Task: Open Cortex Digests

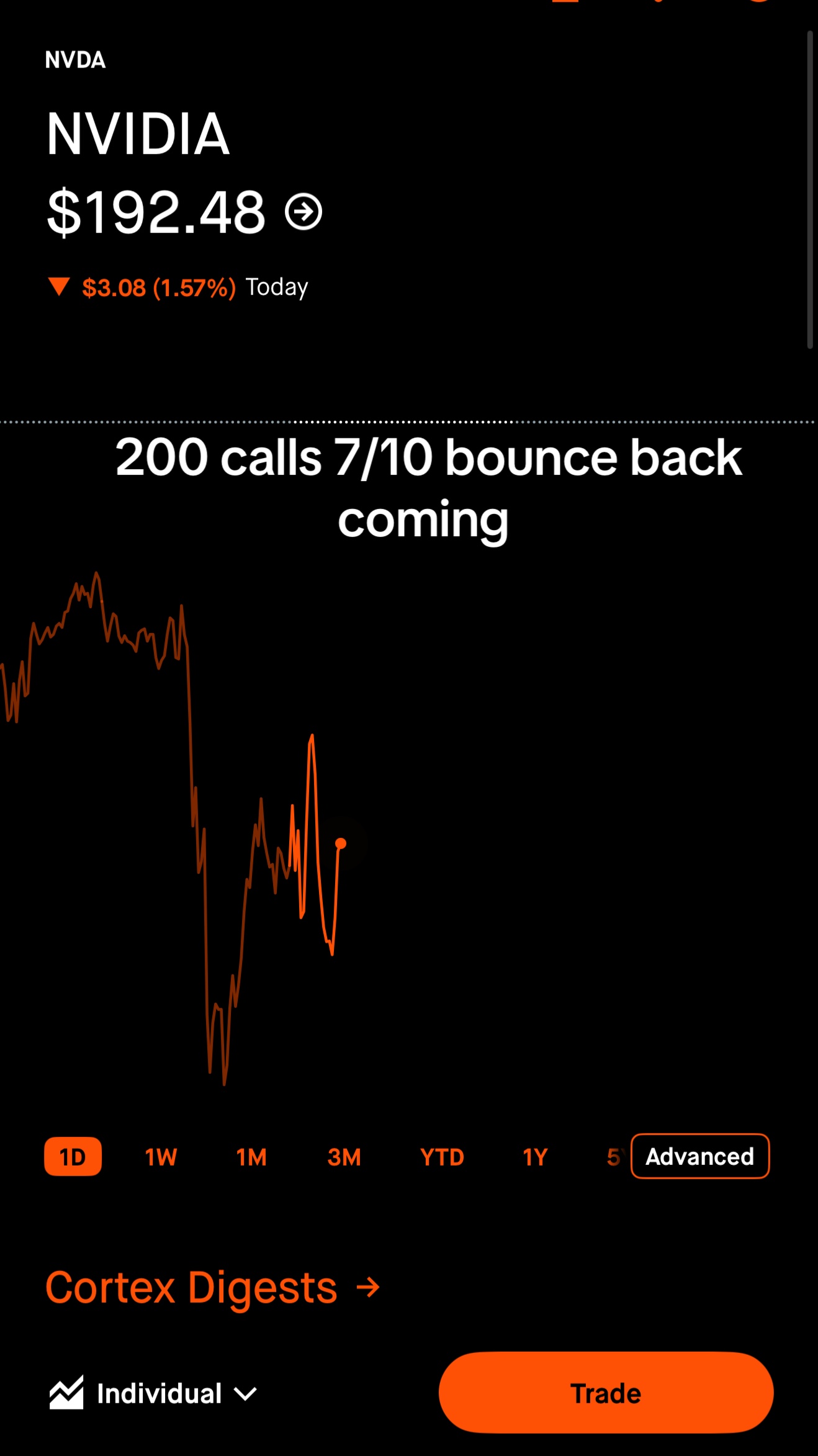Action: (x=212, y=1287)
